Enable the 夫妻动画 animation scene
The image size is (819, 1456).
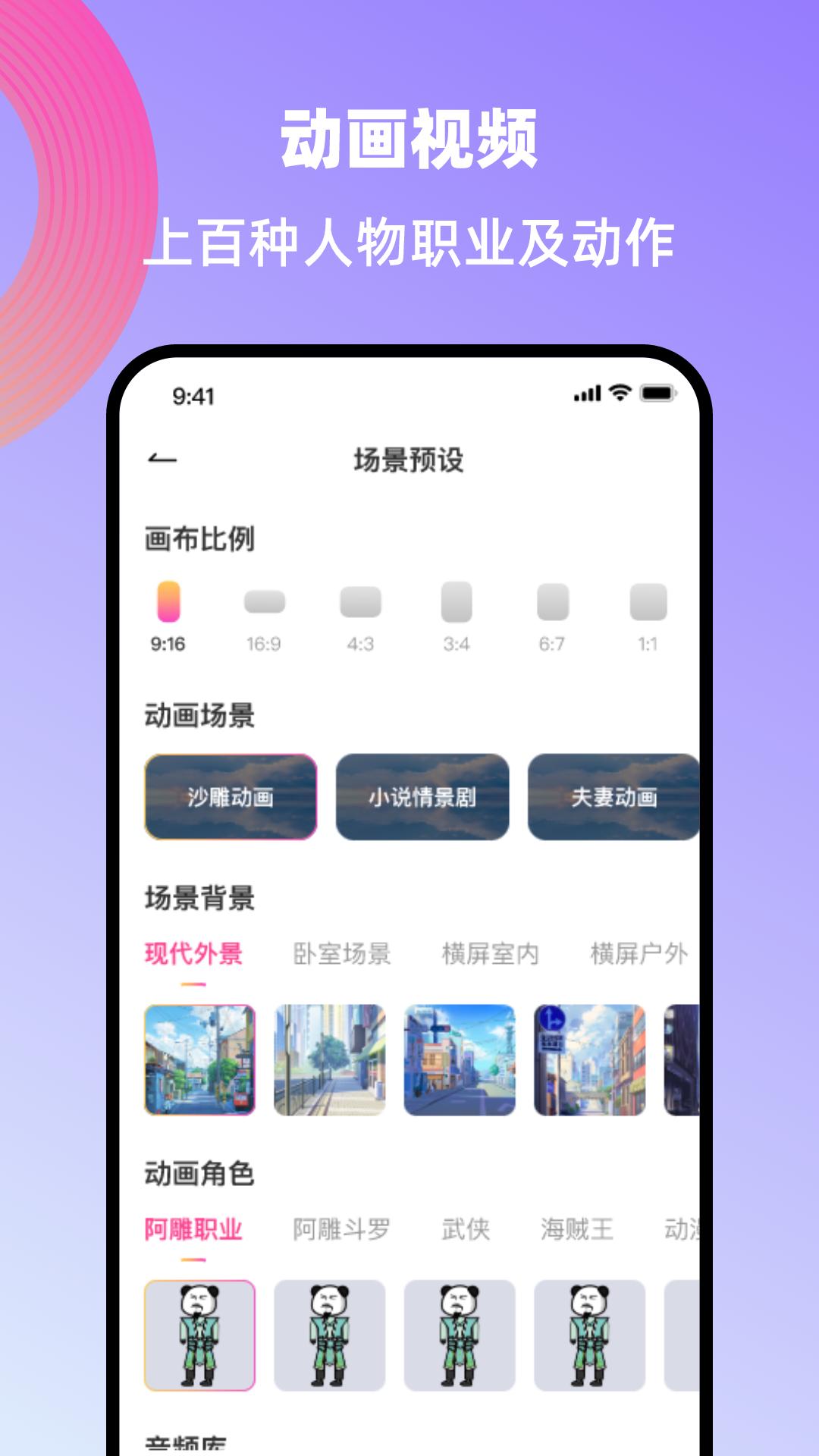pyautogui.click(x=615, y=799)
